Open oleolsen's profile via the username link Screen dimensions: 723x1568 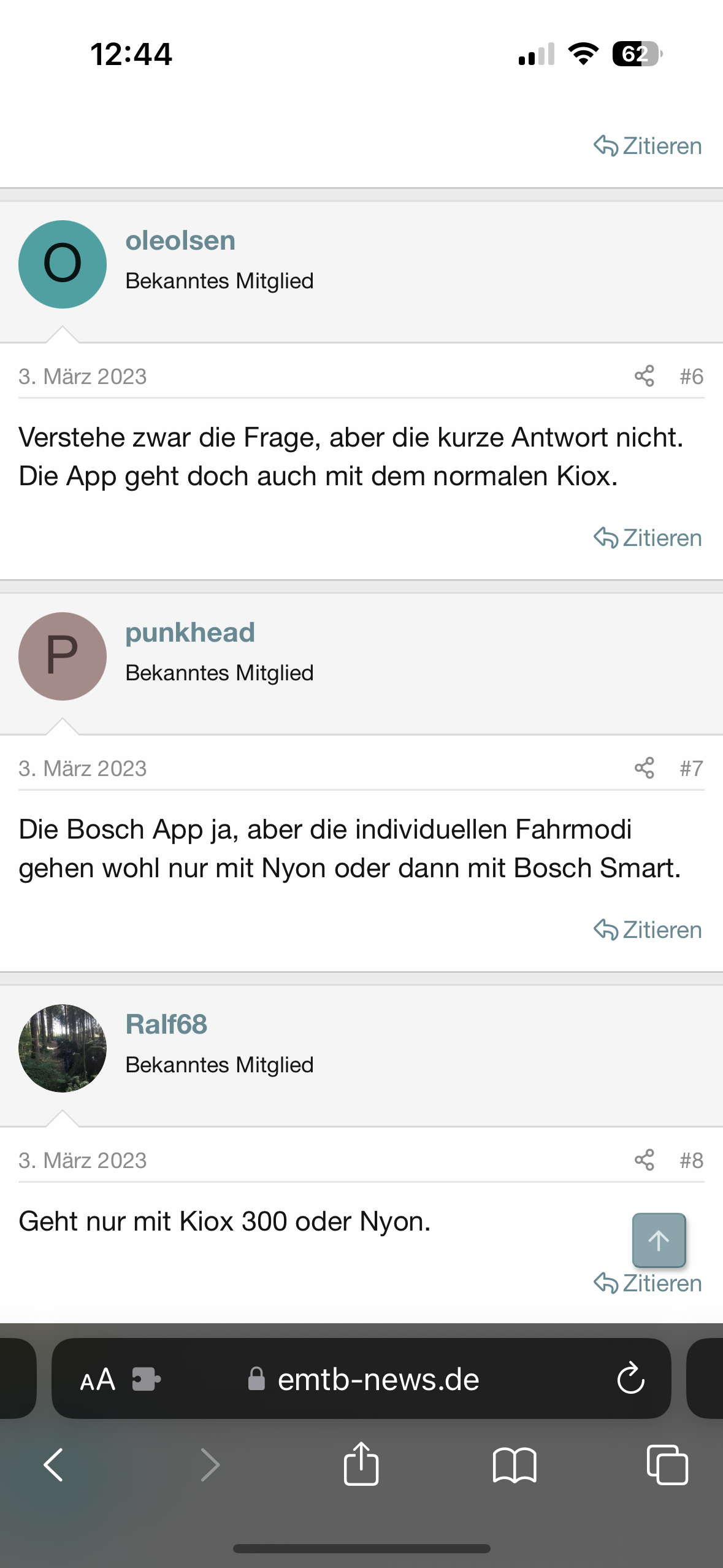click(x=180, y=240)
